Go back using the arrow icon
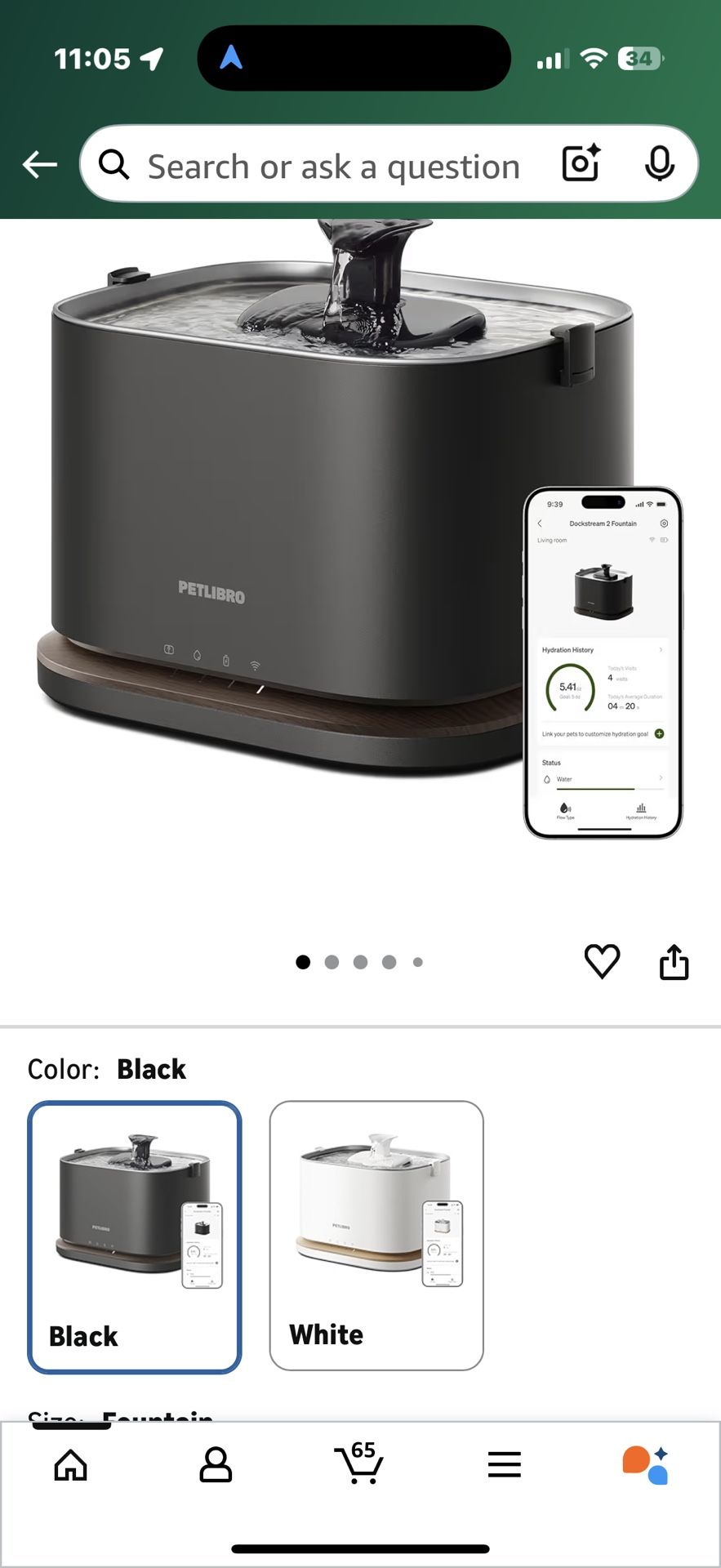The image size is (721, 1568). [39, 164]
